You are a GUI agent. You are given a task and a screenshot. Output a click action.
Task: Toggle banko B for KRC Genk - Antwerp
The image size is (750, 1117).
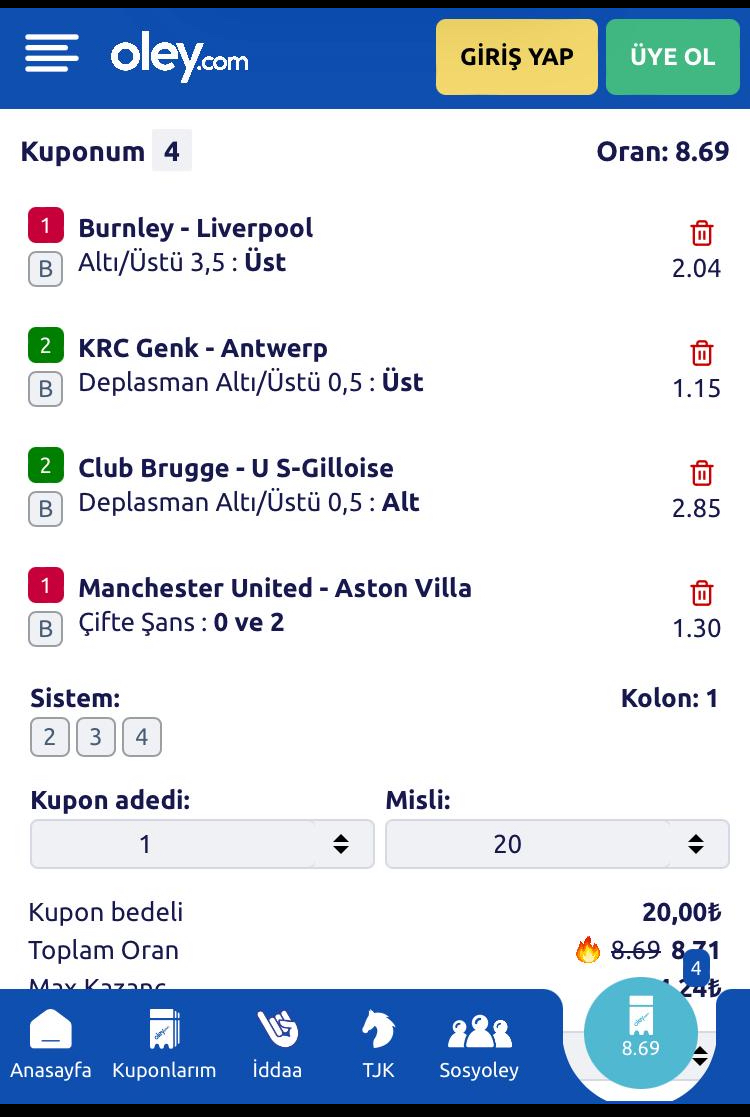[45, 389]
